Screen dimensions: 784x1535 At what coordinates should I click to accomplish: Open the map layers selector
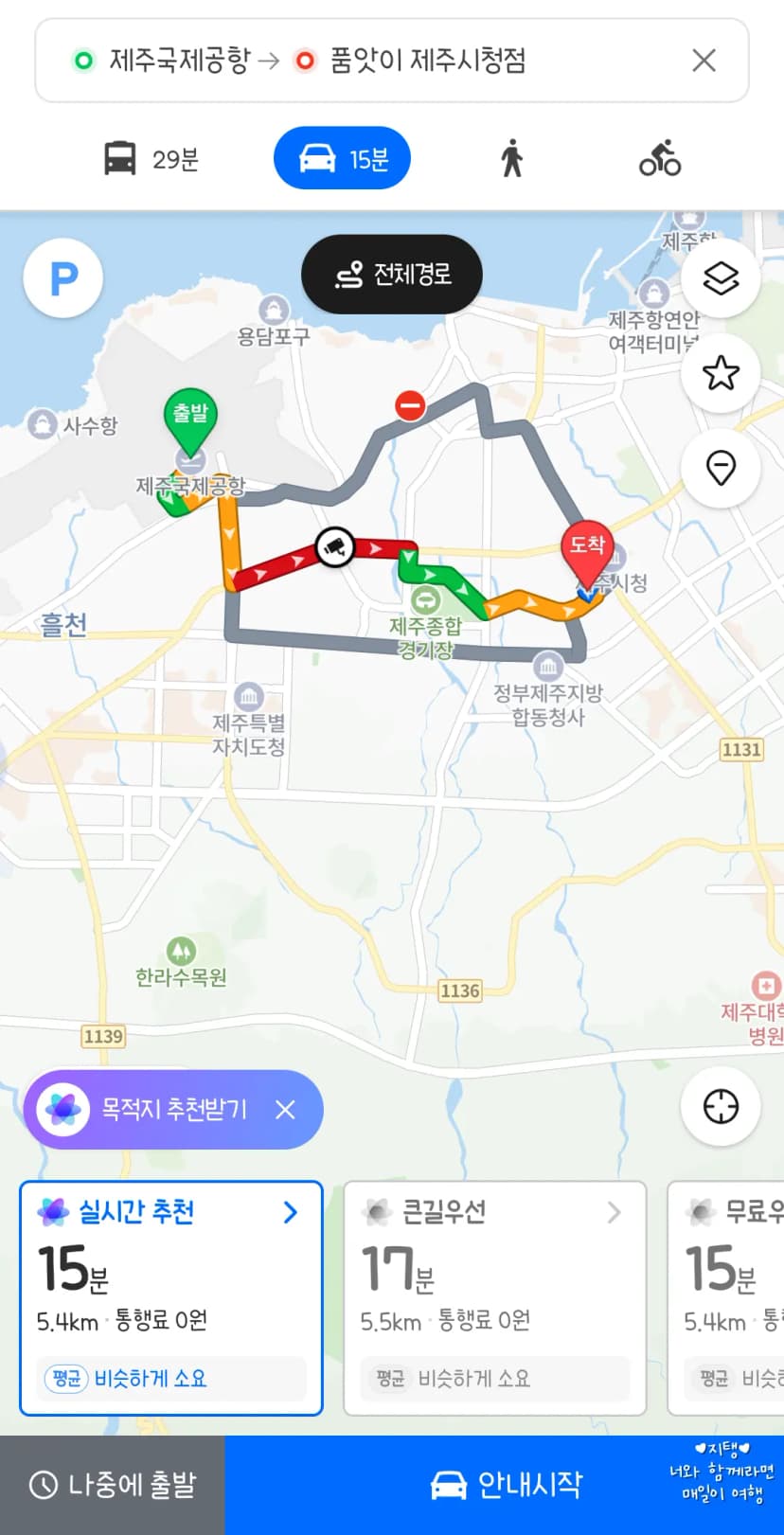(721, 278)
